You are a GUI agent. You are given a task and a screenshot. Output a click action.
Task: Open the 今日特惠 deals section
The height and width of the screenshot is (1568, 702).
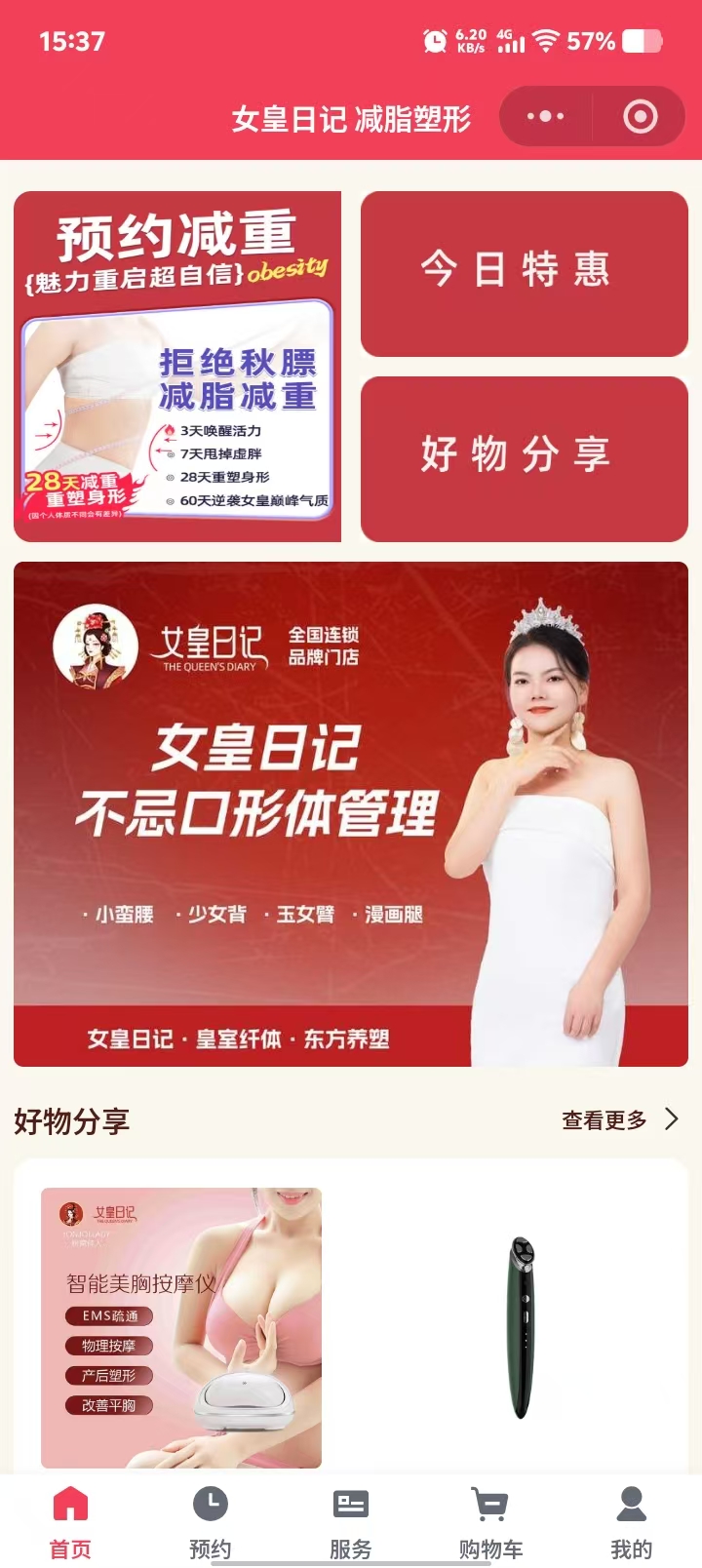coord(525,273)
